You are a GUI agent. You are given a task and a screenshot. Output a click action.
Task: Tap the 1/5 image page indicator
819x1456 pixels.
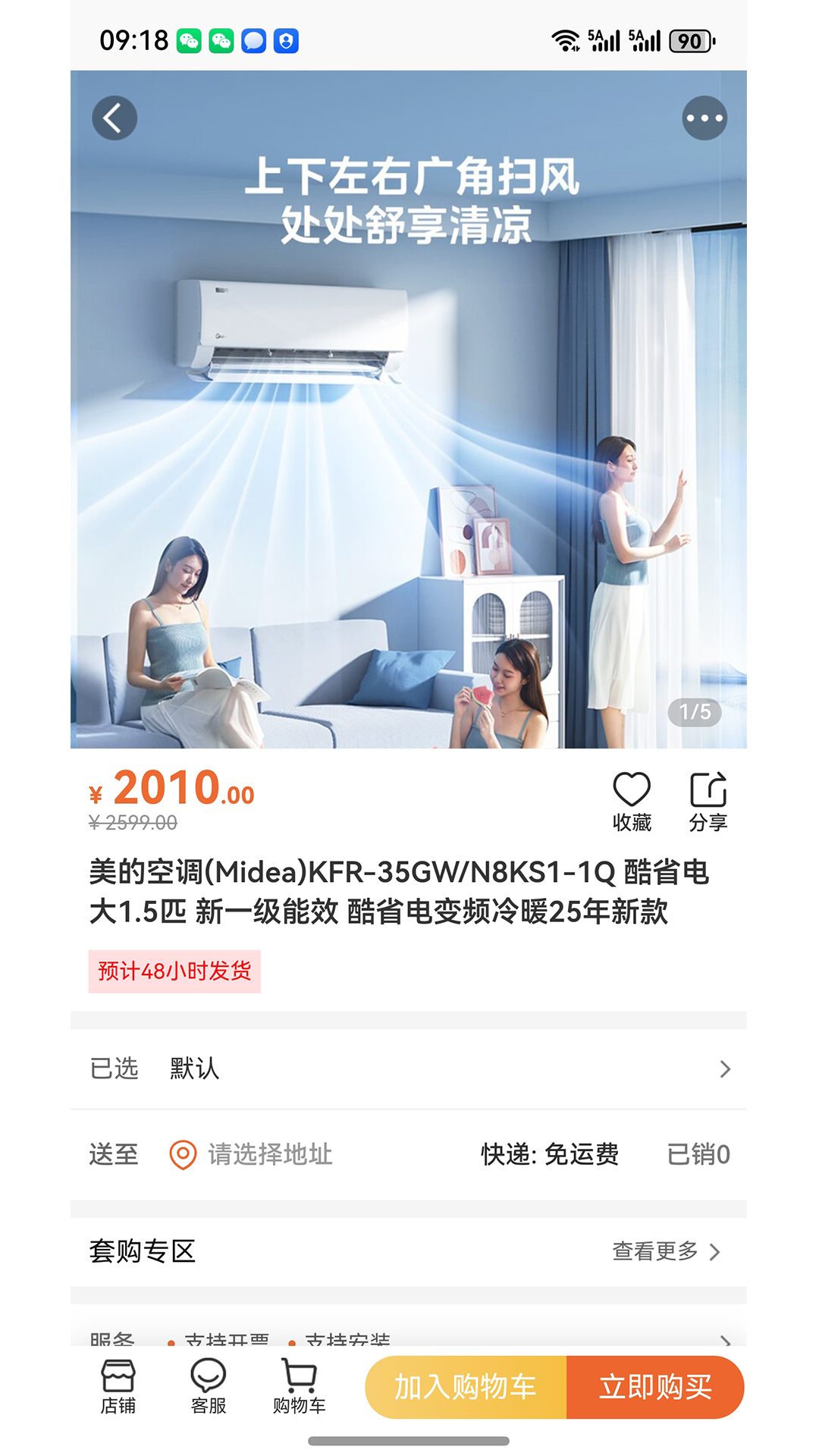point(695,711)
